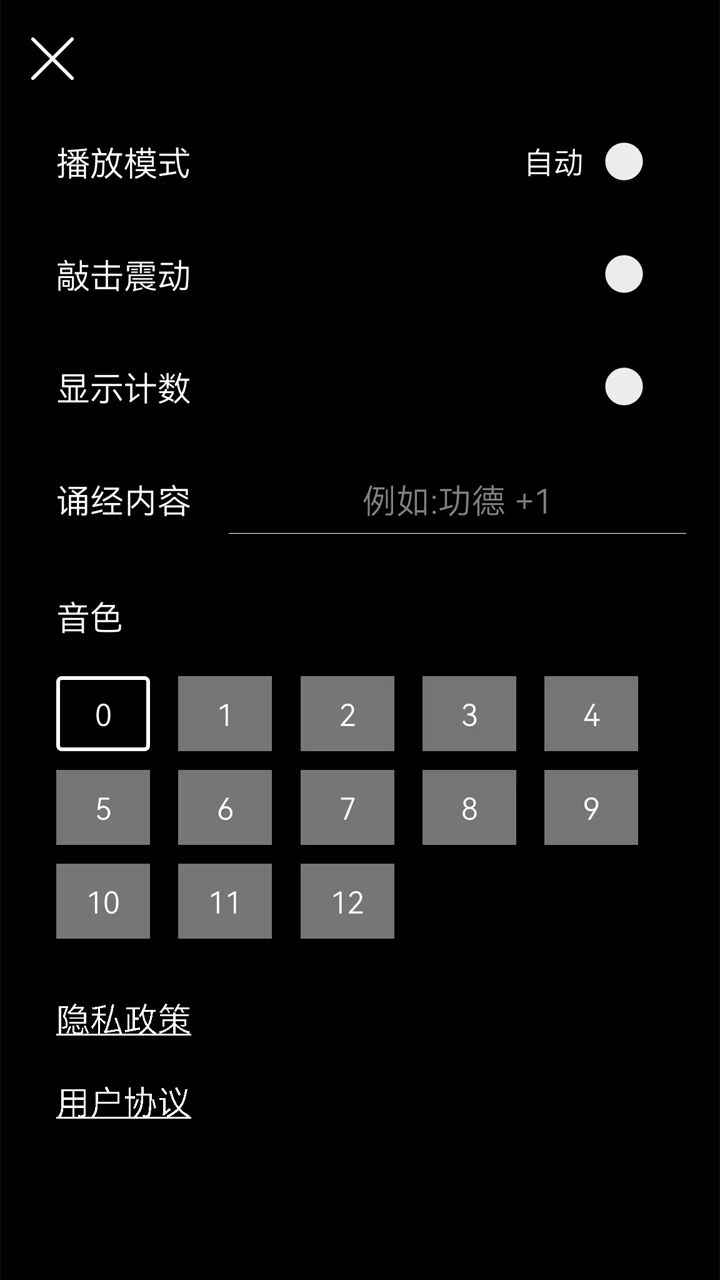The height and width of the screenshot is (1280, 720).
Task: Choose tone 5
Action: pos(103,808)
